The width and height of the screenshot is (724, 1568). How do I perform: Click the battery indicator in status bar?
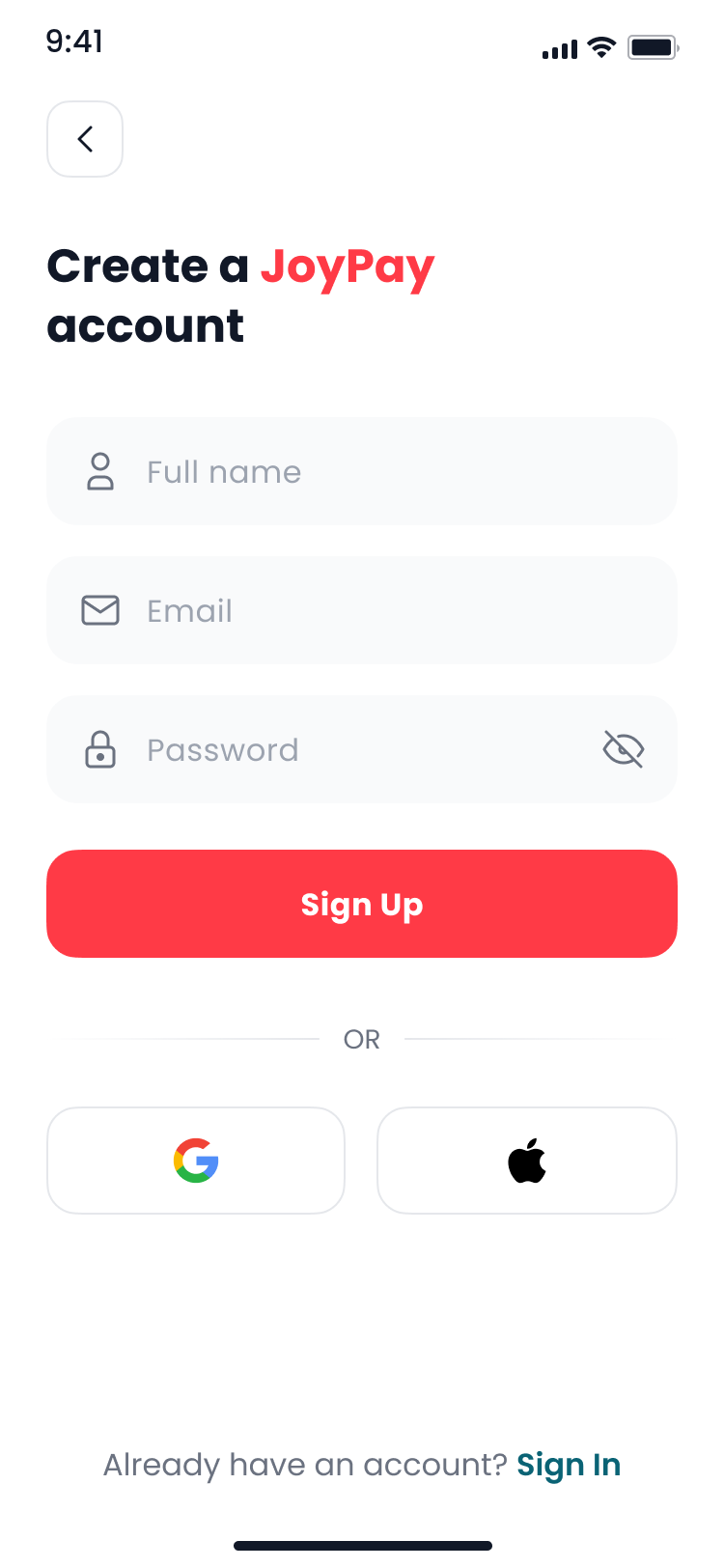(x=653, y=47)
